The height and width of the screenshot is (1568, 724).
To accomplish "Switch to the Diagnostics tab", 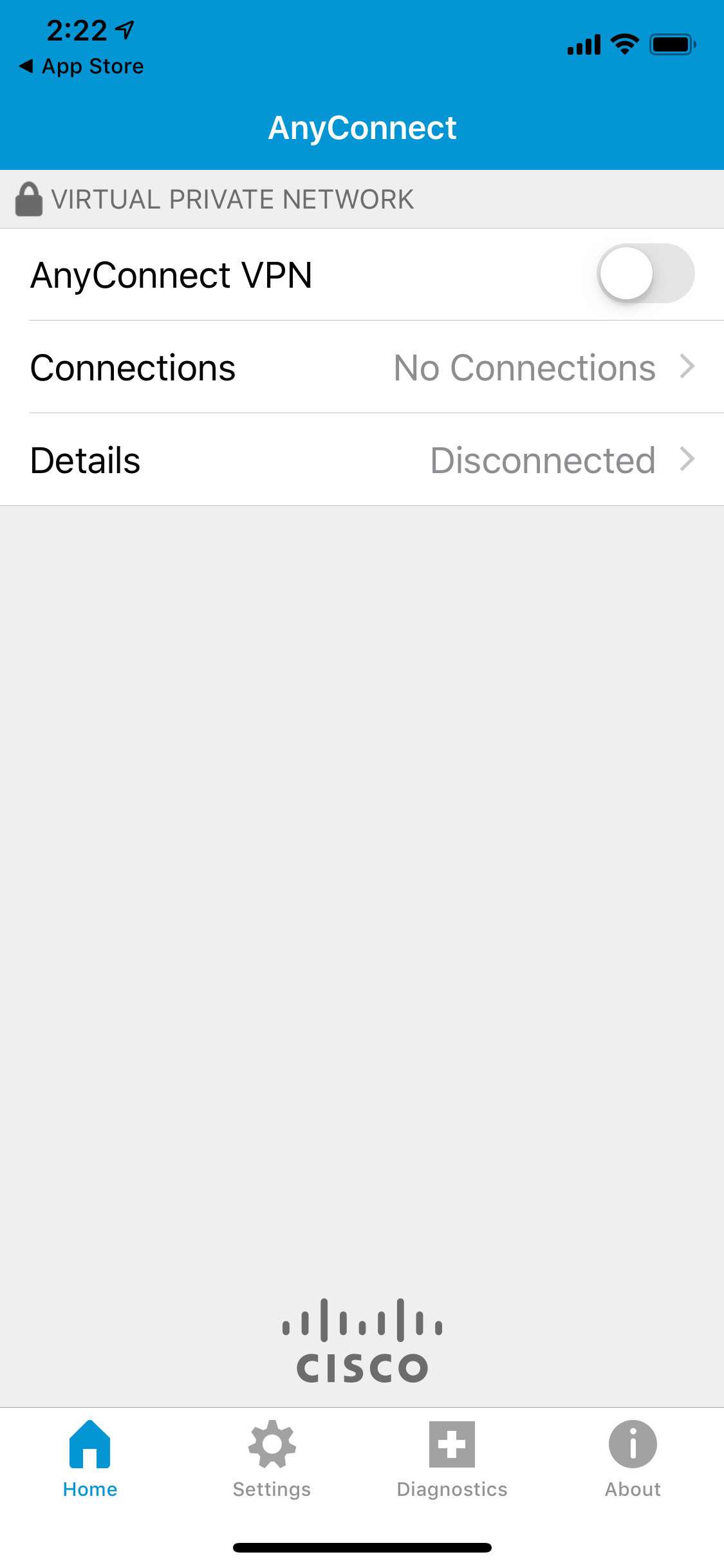I will pyautogui.click(x=452, y=1459).
